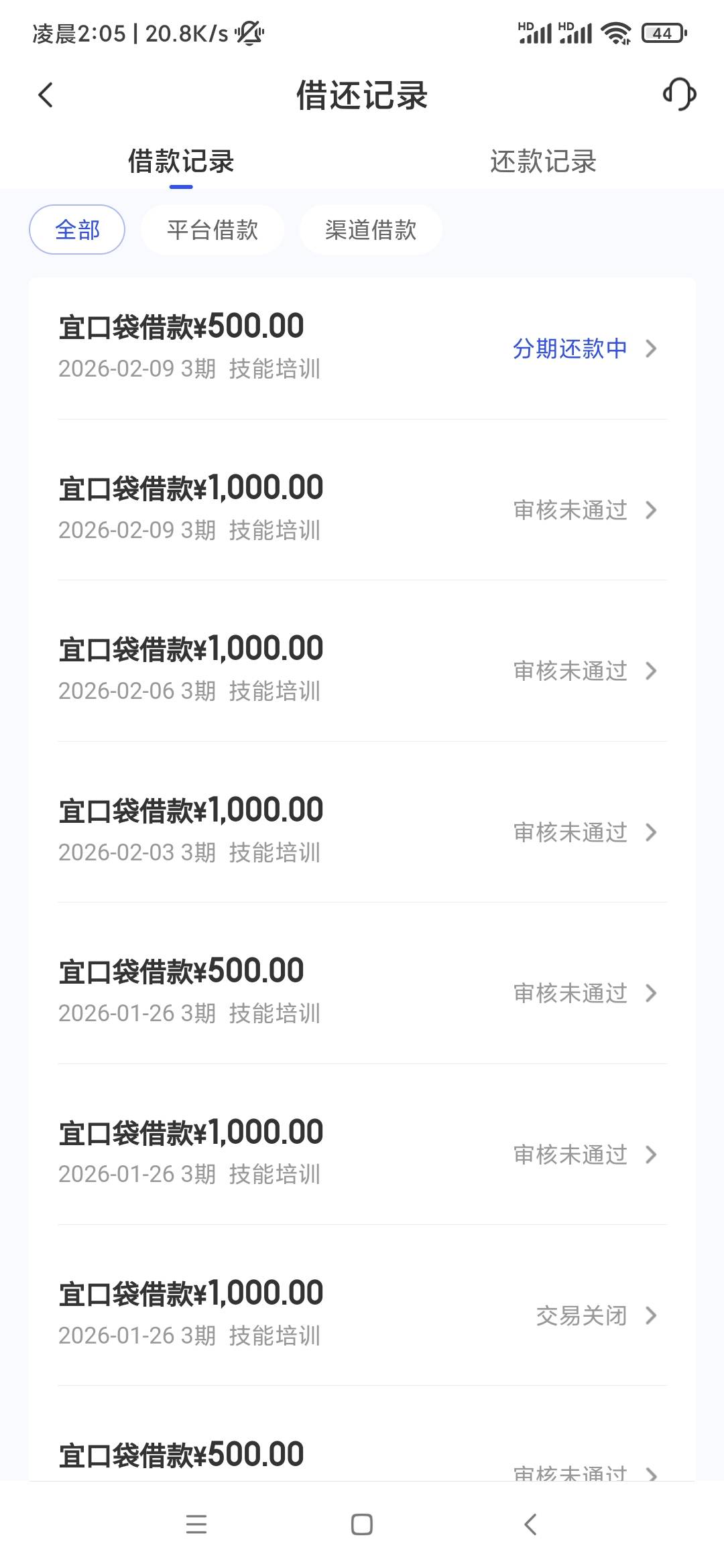Open the ¥500.00 loan dated 2026-01-26
This screenshot has width=724, height=1568.
pos(362,992)
